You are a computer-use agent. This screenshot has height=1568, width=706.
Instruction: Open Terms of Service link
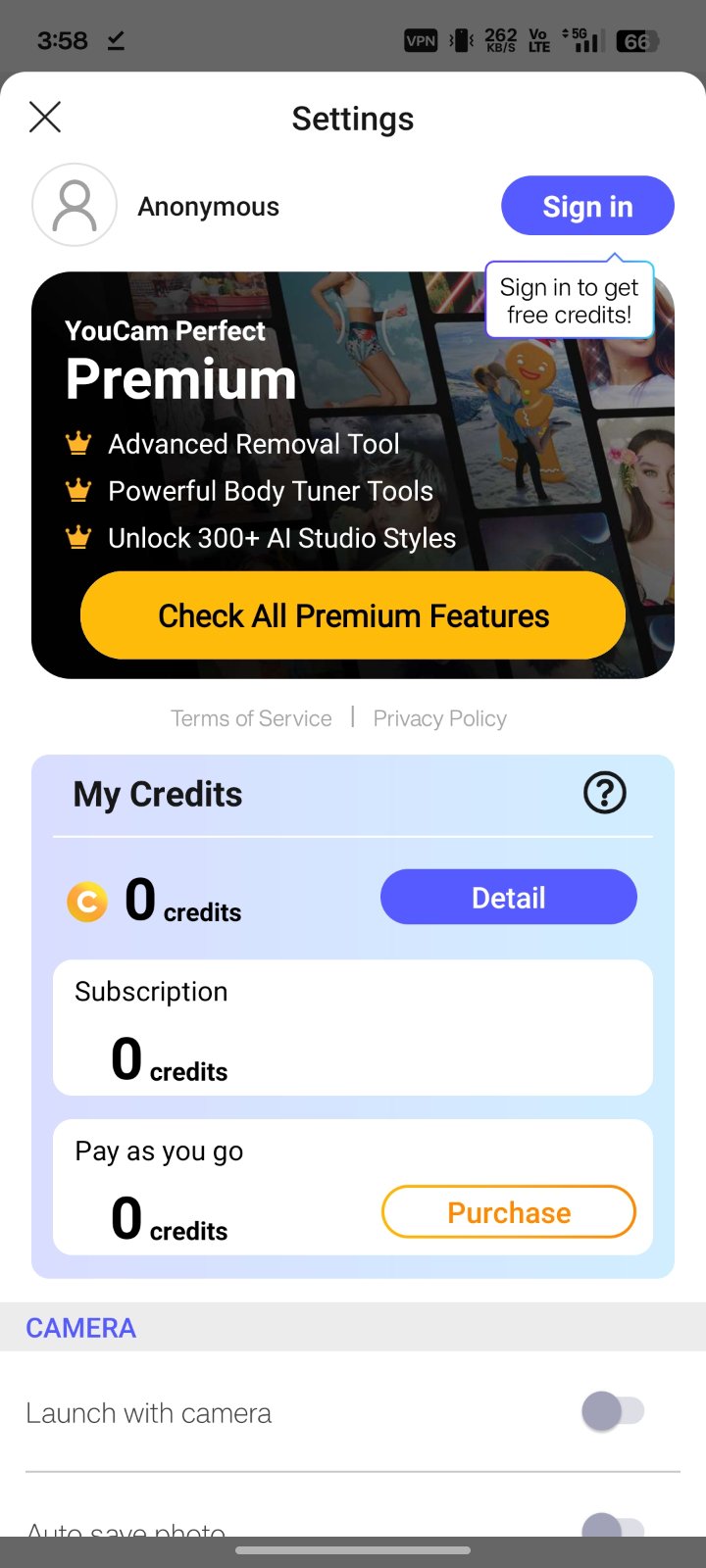click(251, 718)
